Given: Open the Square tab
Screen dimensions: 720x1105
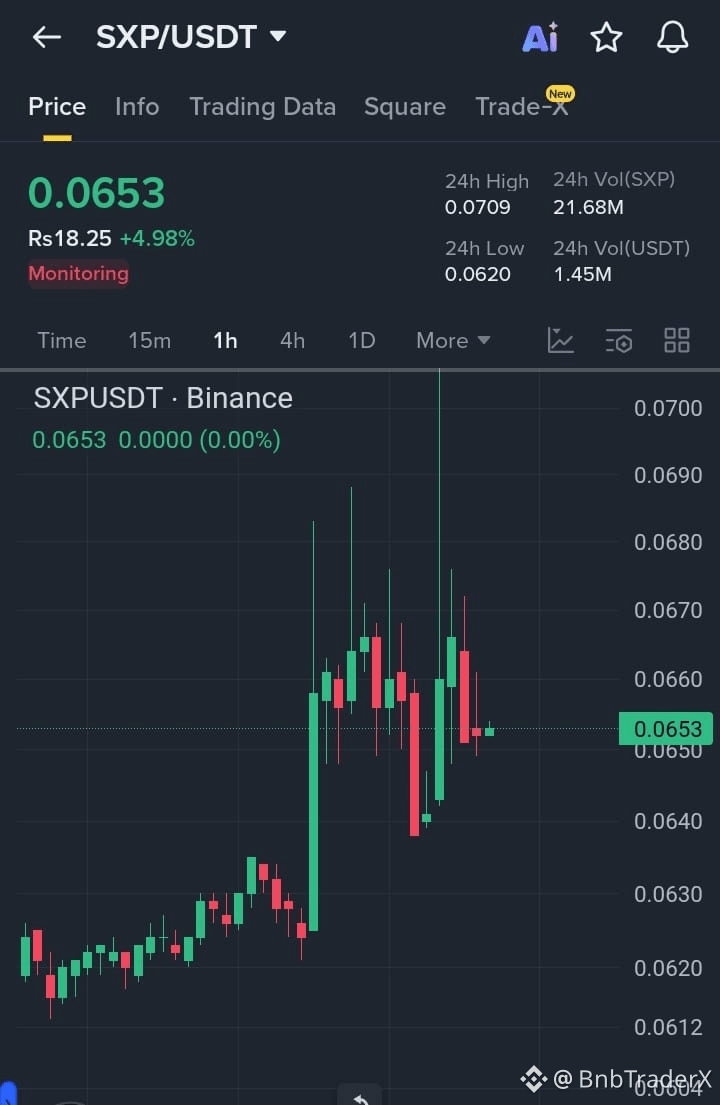Looking at the screenshot, I should click(x=404, y=106).
